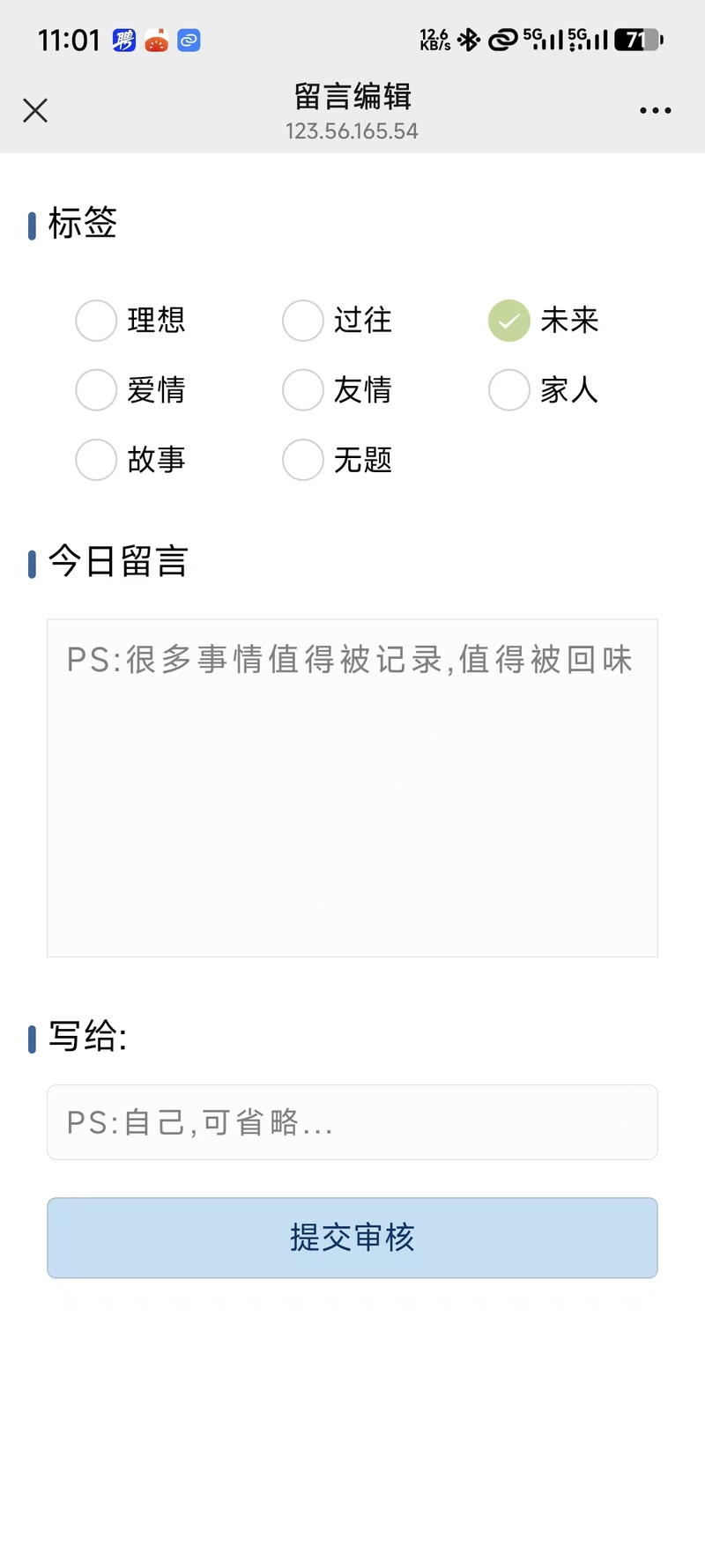Focus the 今日留言 message text area
This screenshot has height=1568, width=705.
[x=352, y=788]
